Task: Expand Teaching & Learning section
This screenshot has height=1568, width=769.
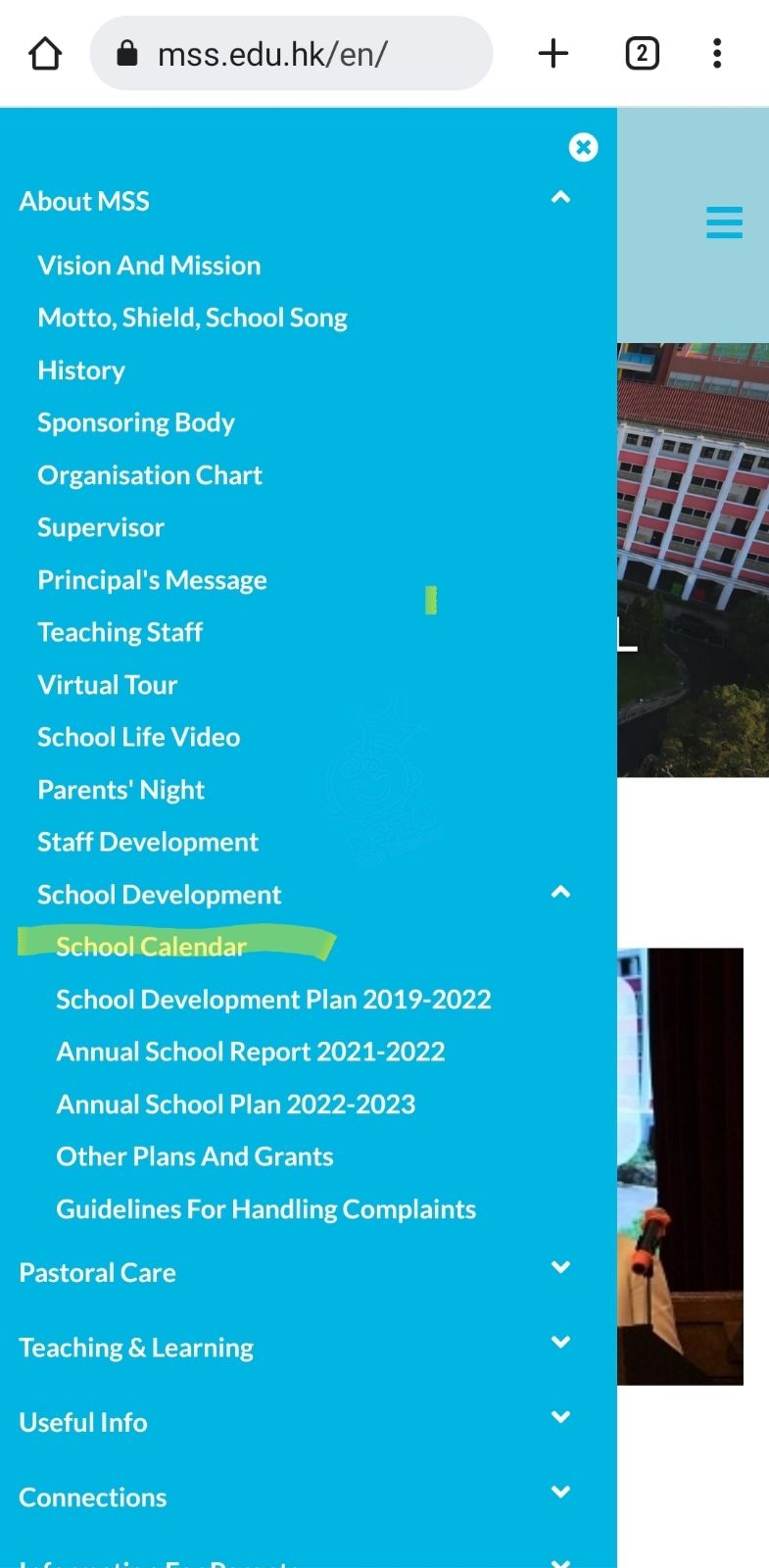Action: click(560, 1343)
